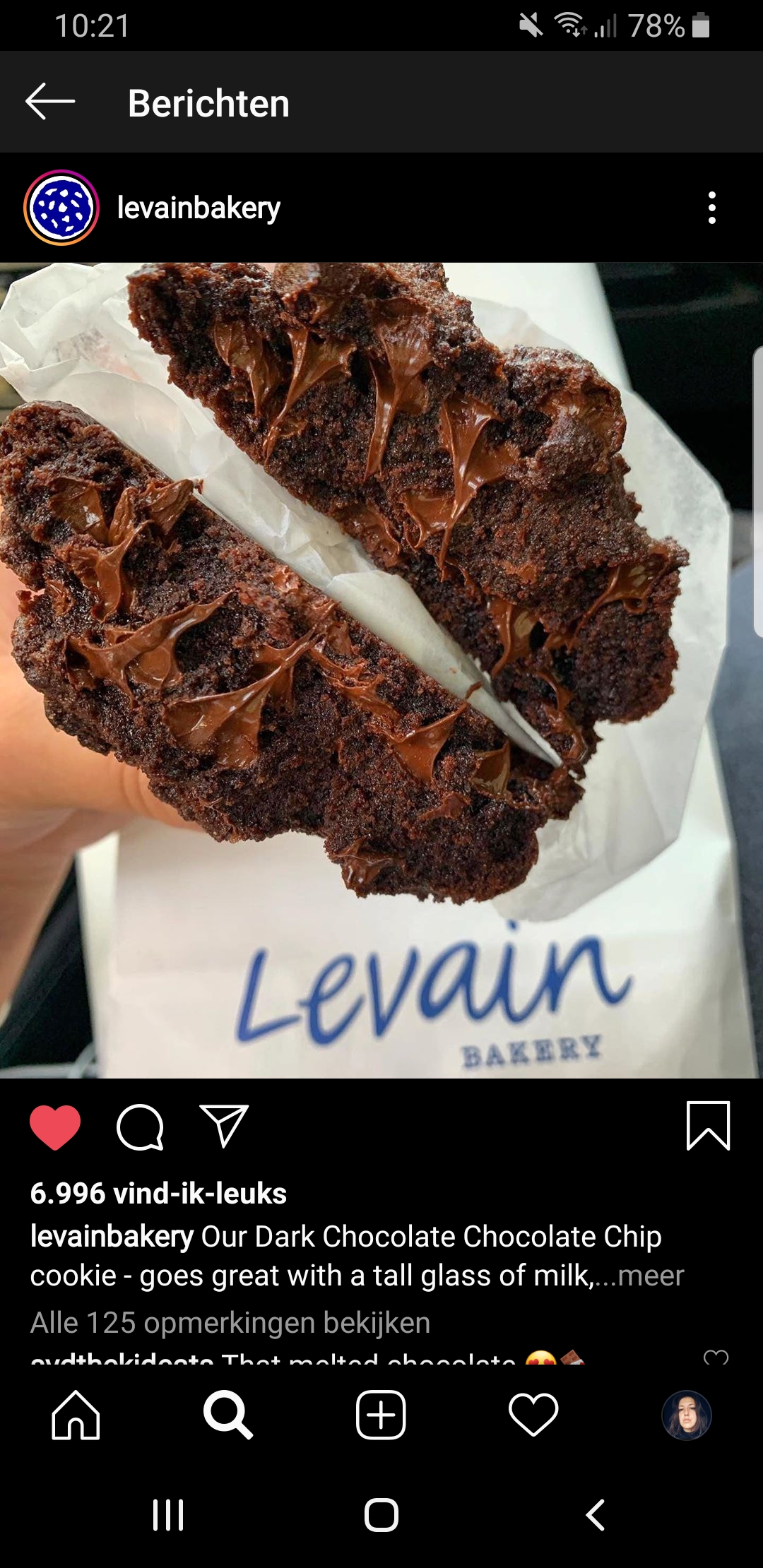This screenshot has height=1568, width=763.
Task: Unlike the post with the red heart
Action: (x=55, y=1127)
